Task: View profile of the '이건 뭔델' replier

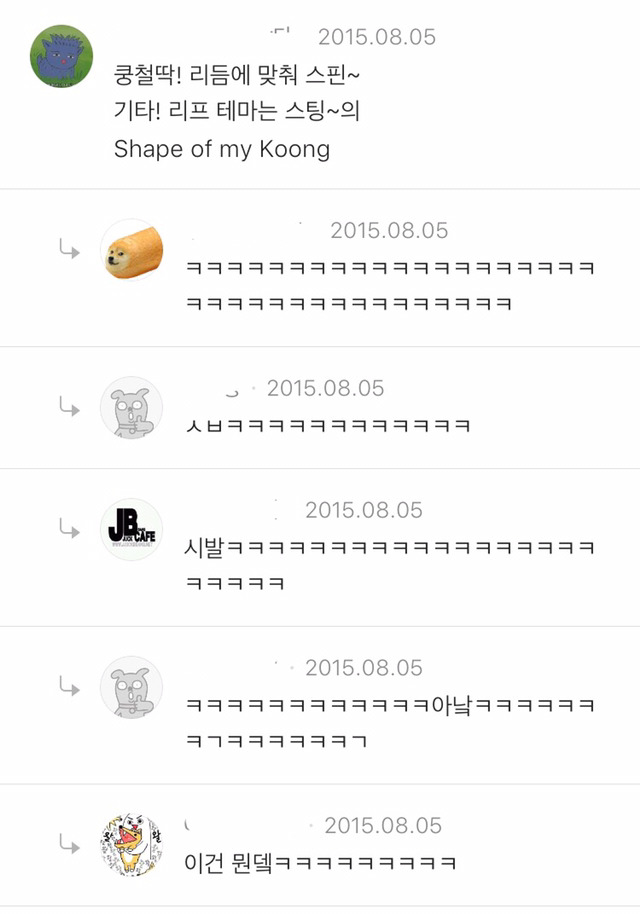Action: click(131, 845)
